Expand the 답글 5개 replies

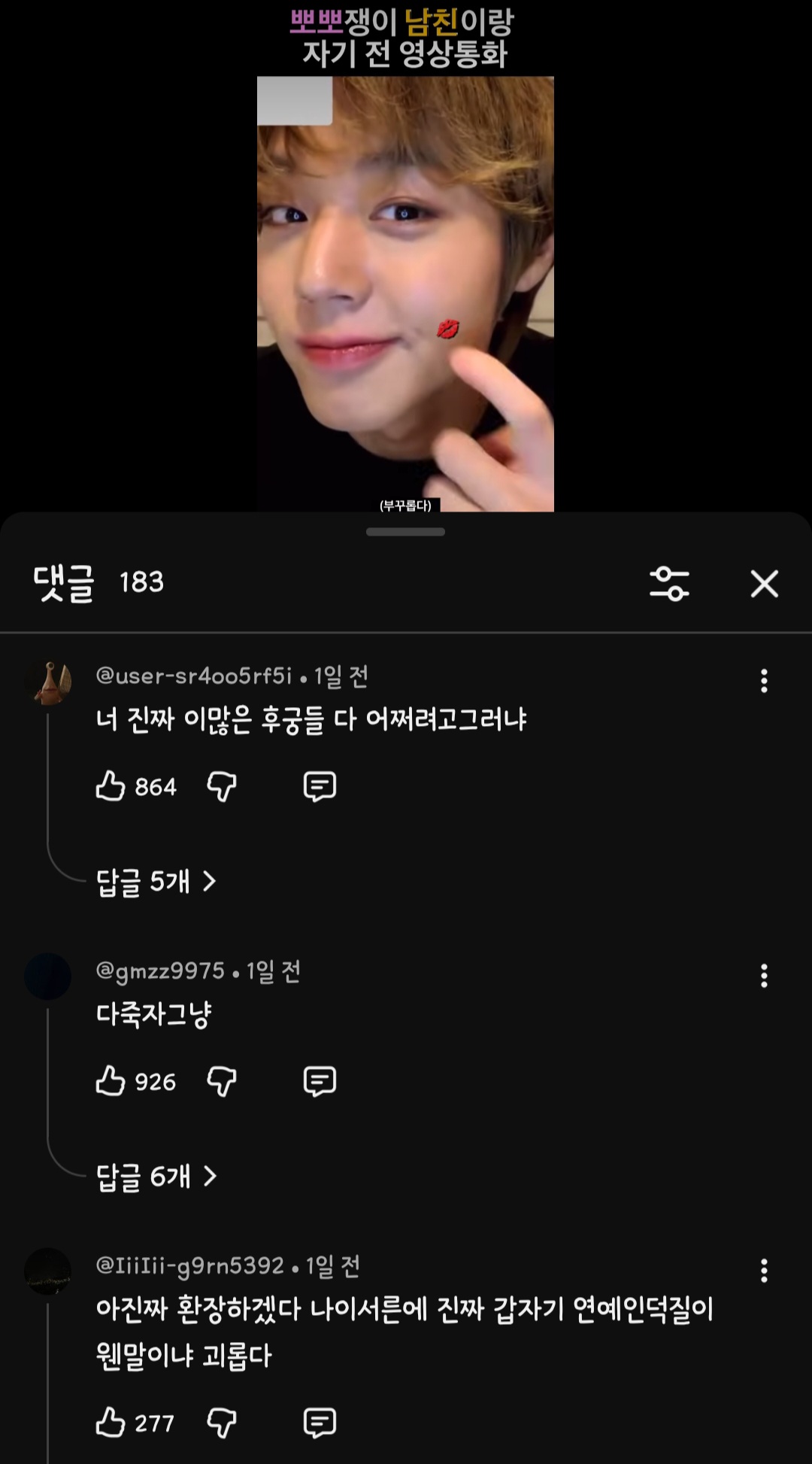tap(156, 881)
